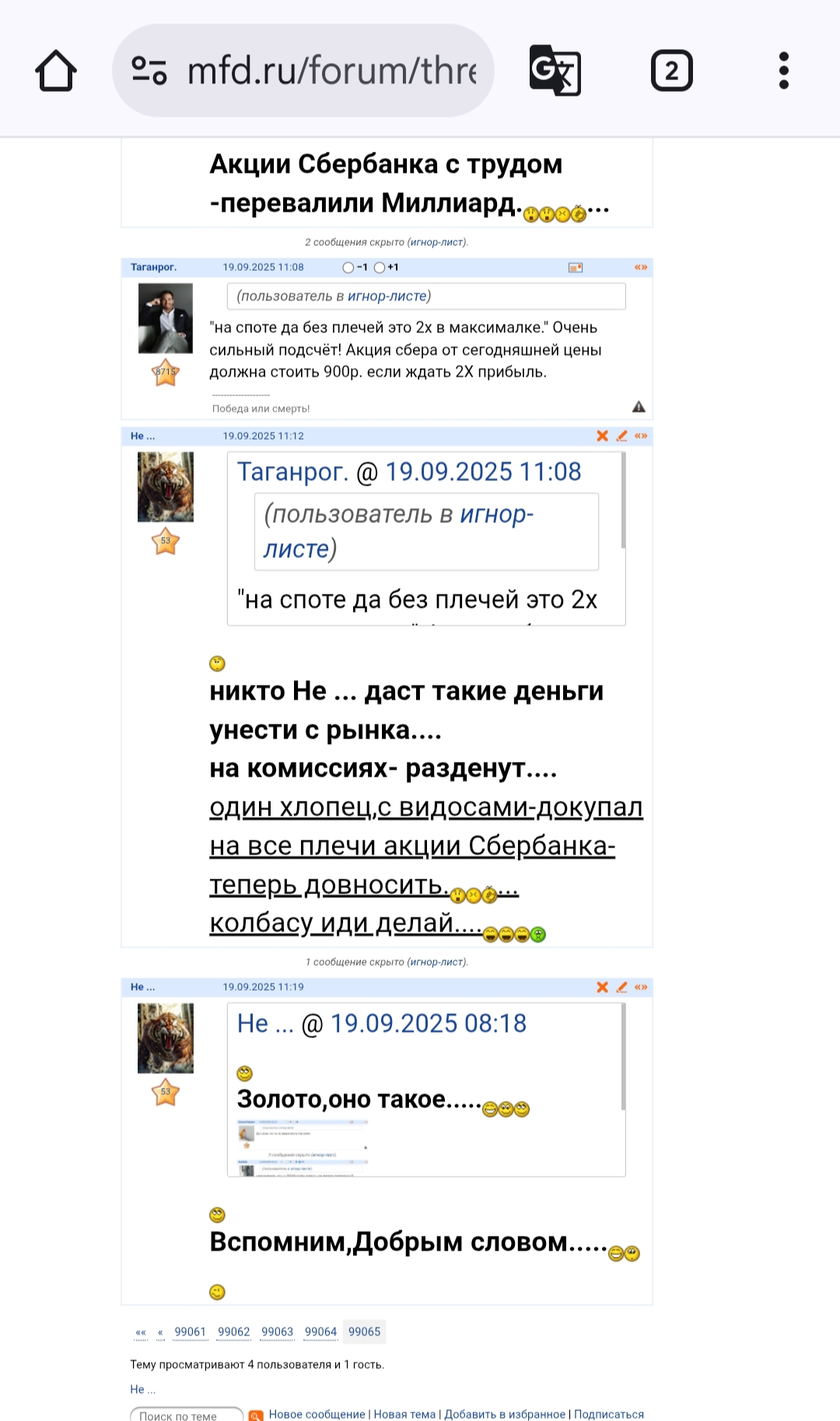Jump to the first page of the thread
The image size is (840, 1421).
(x=141, y=1332)
